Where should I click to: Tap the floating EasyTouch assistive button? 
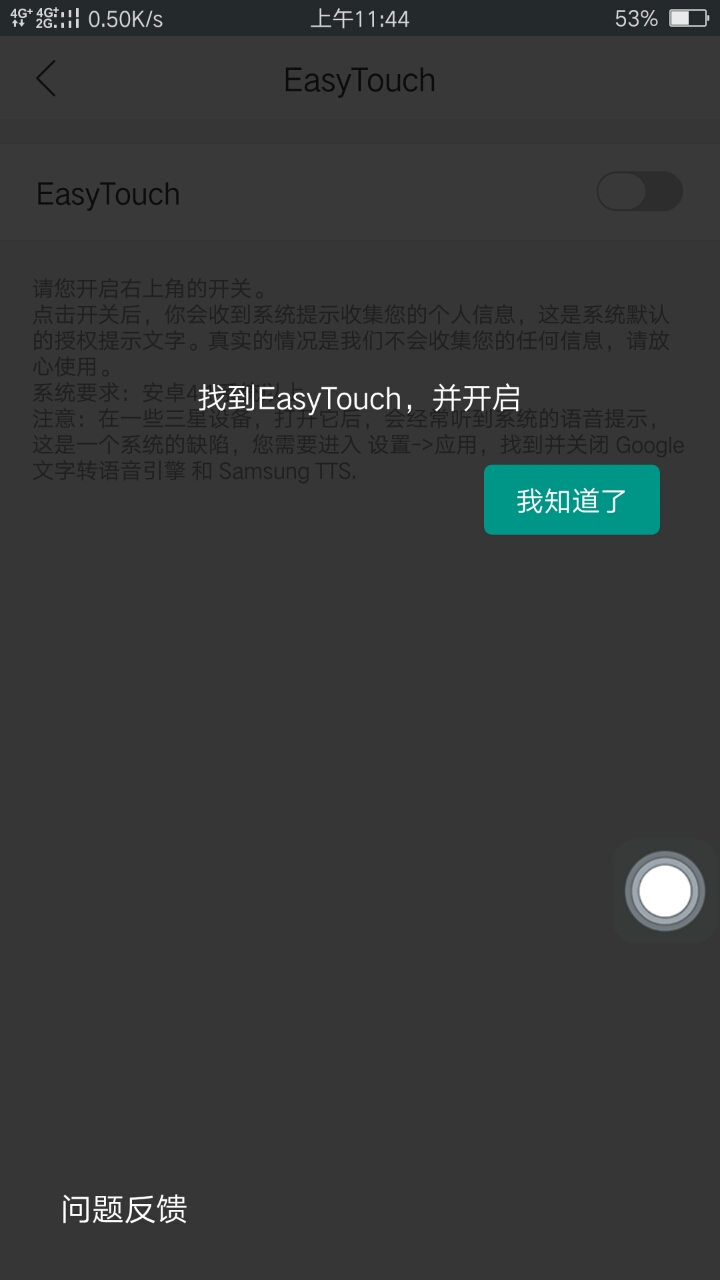[664, 890]
